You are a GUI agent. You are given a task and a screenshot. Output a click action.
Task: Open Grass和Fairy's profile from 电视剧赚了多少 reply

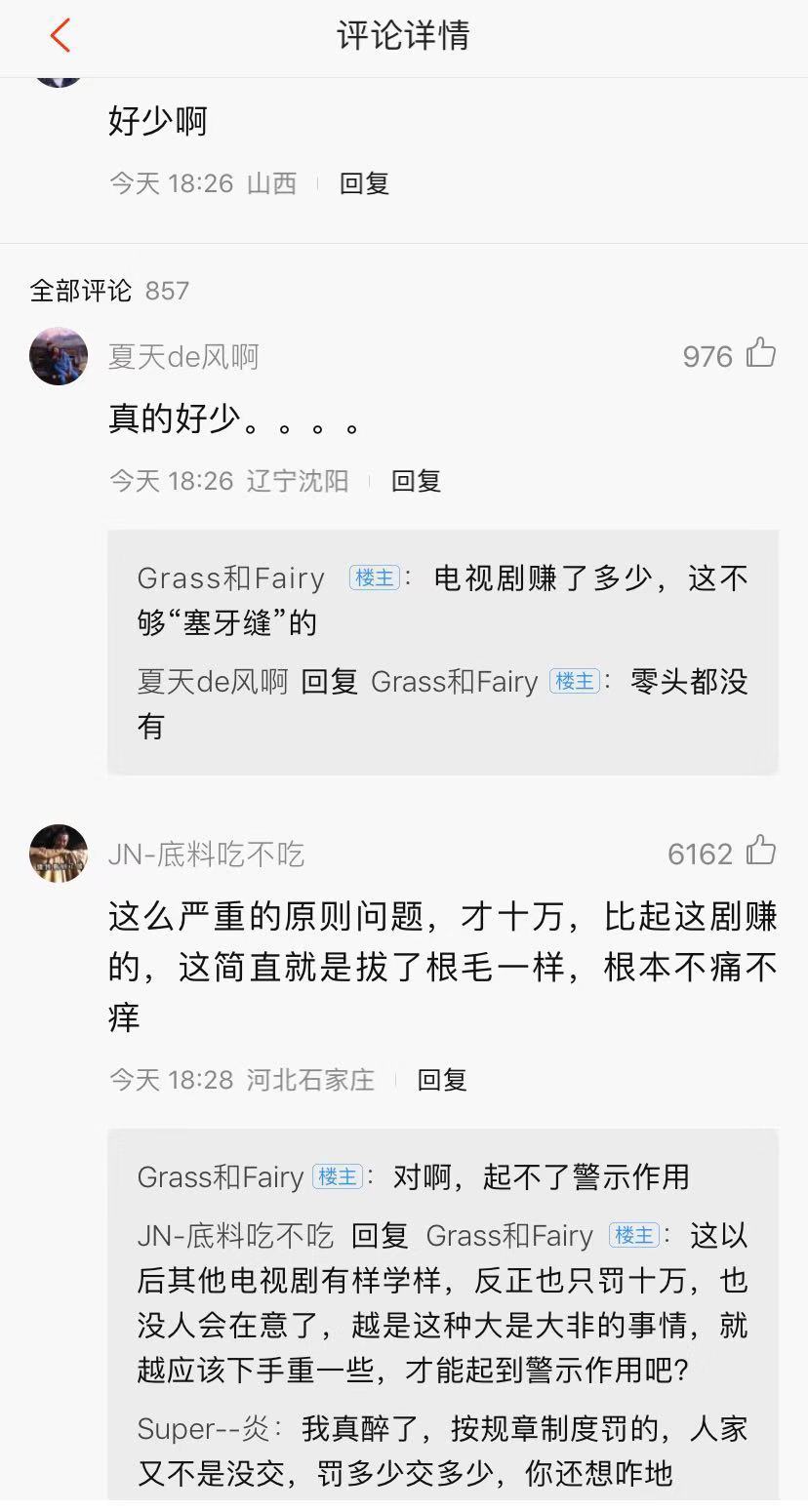click(230, 578)
